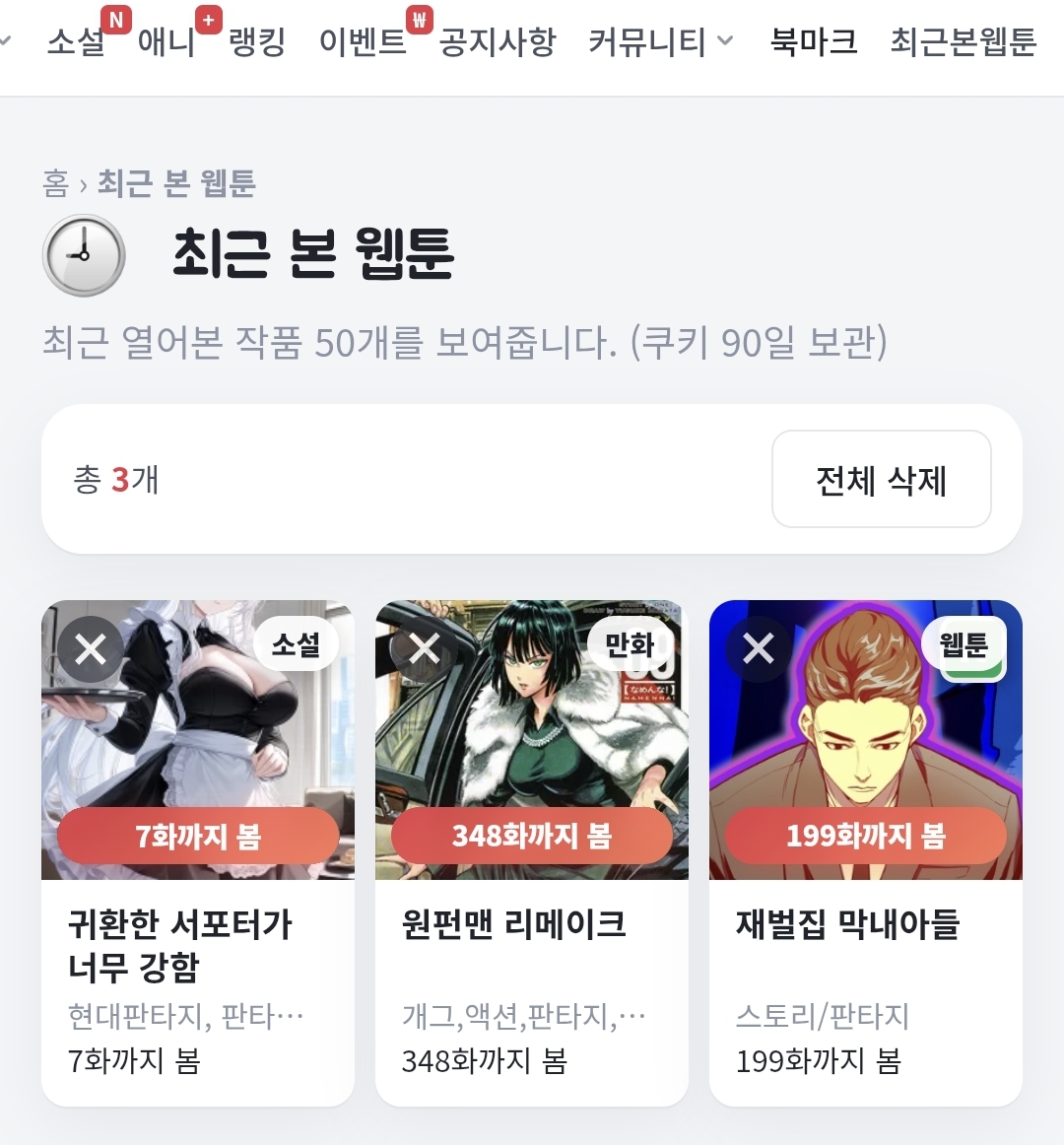Open the 소설 section in the nav bar
The width and height of the screenshot is (1064, 1145).
point(76,41)
